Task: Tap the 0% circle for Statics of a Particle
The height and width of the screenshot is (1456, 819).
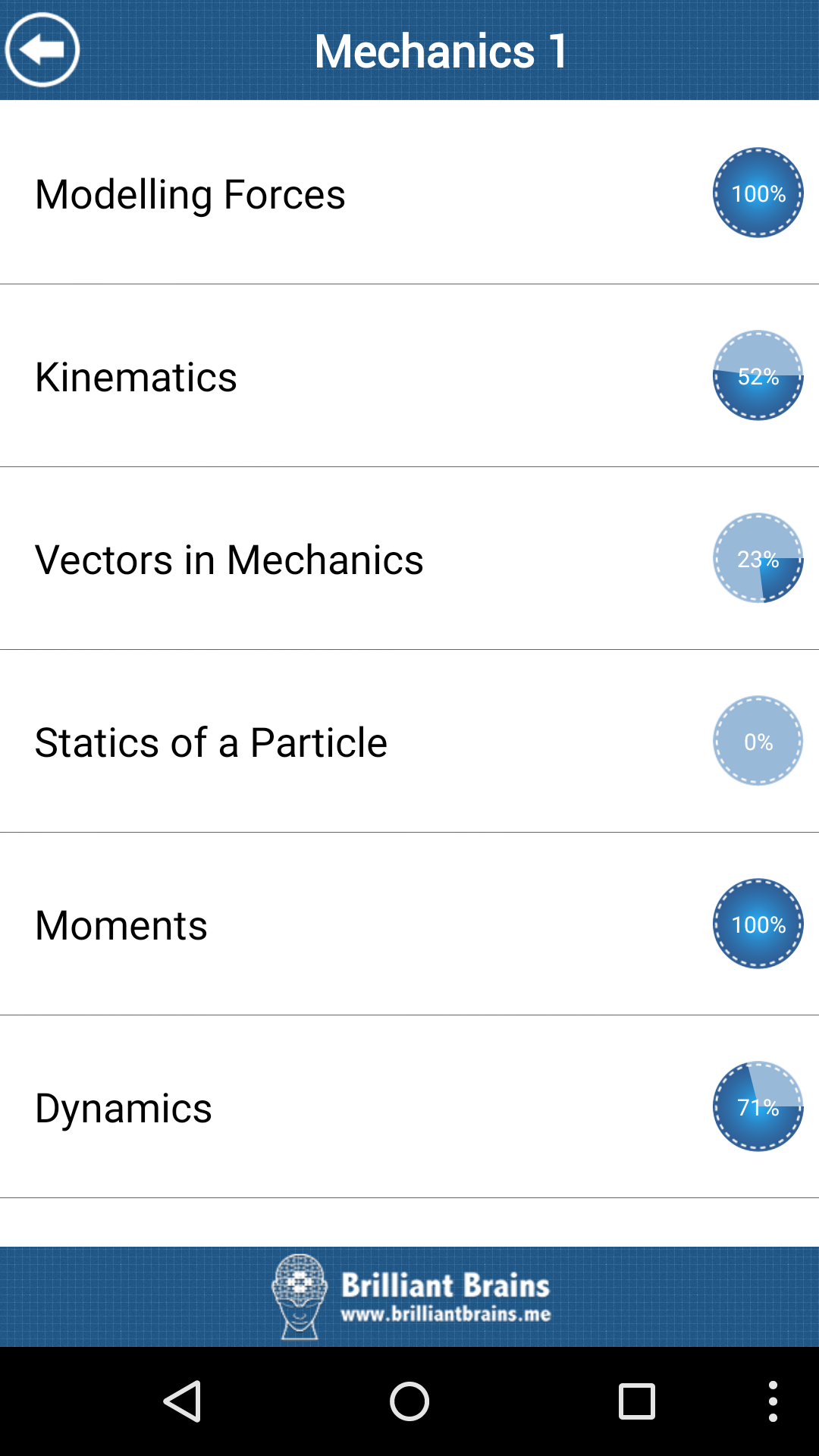Action: (758, 741)
